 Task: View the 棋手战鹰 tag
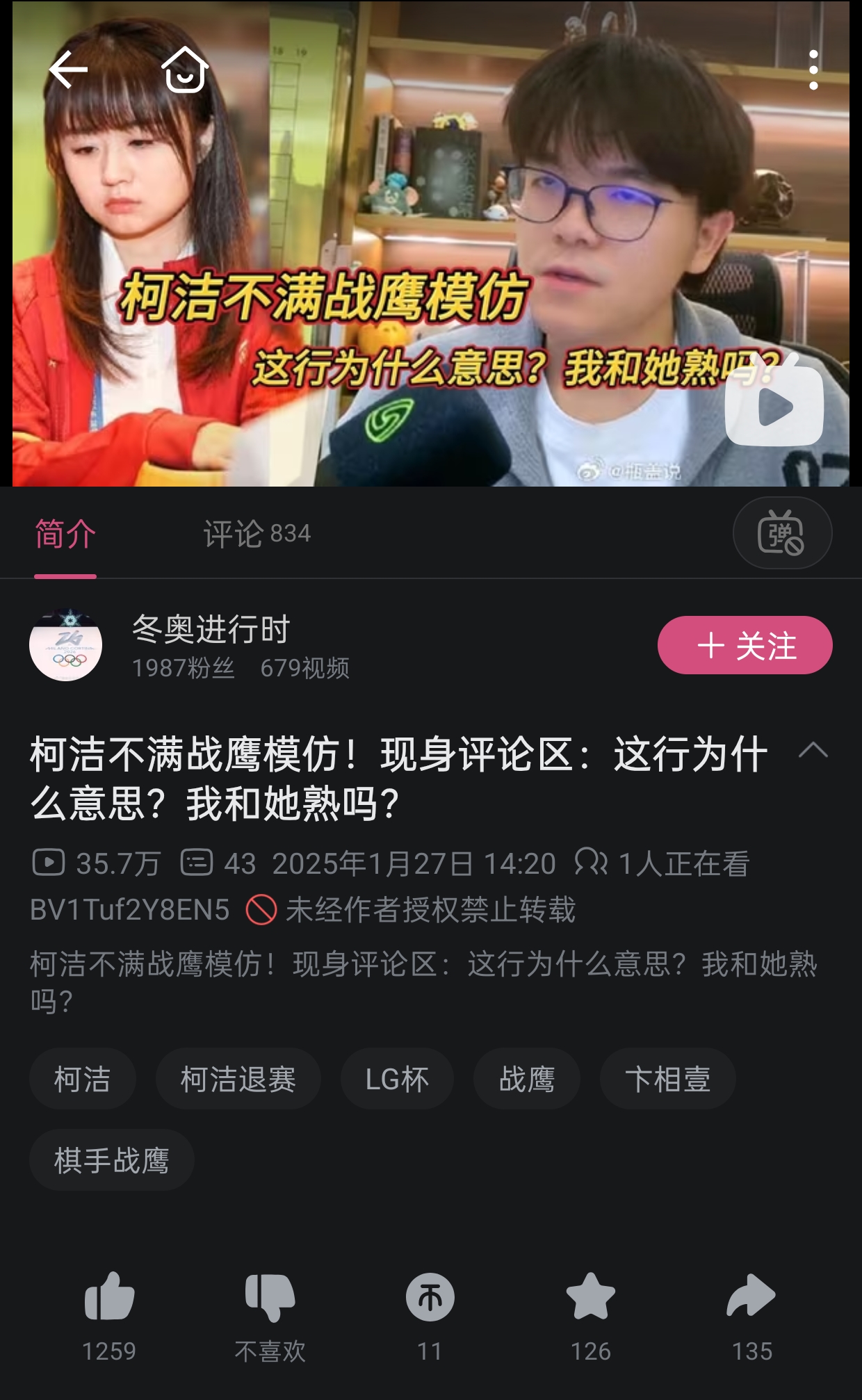111,1160
